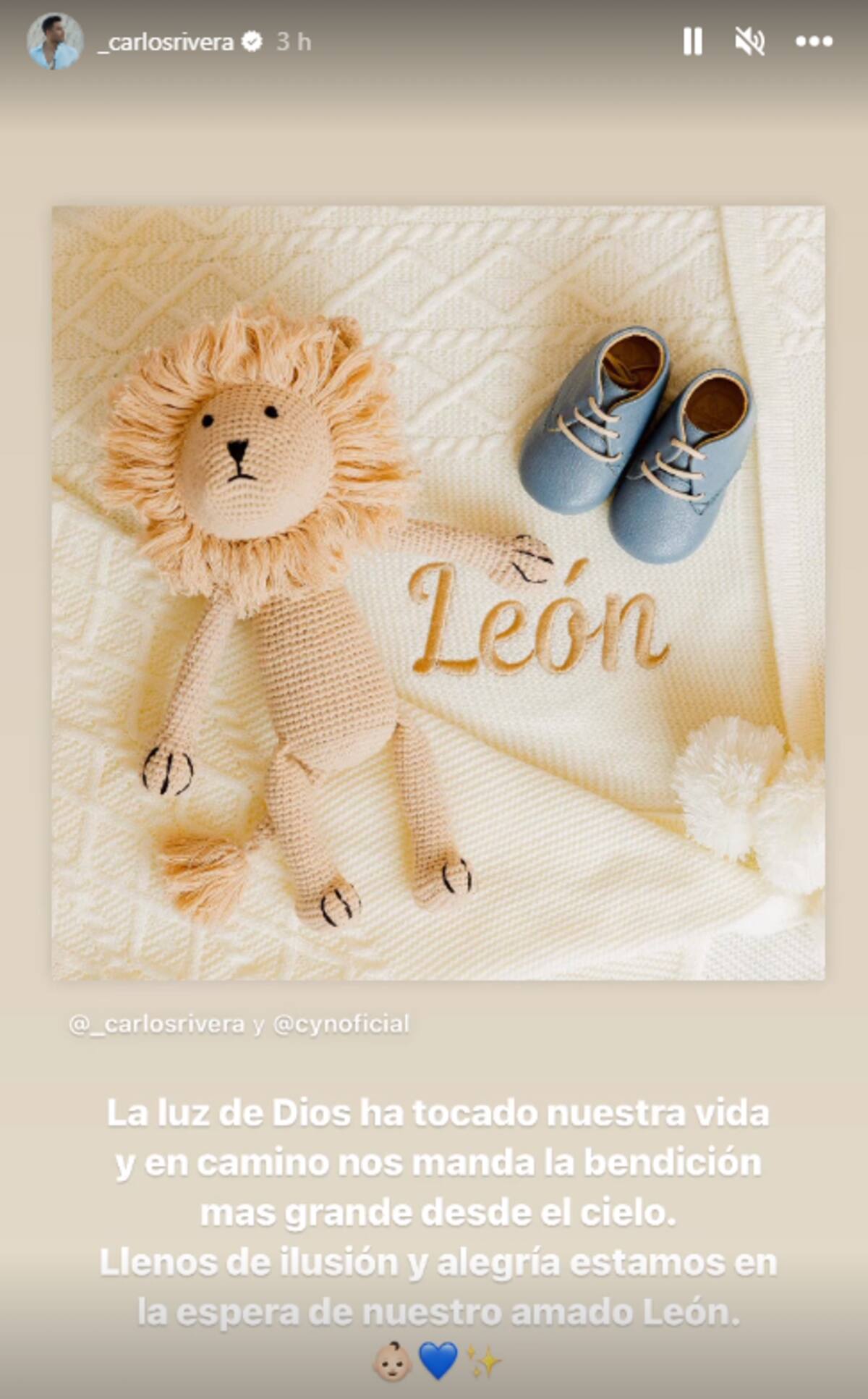Open _carlosrivera profile picture

[x=54, y=42]
